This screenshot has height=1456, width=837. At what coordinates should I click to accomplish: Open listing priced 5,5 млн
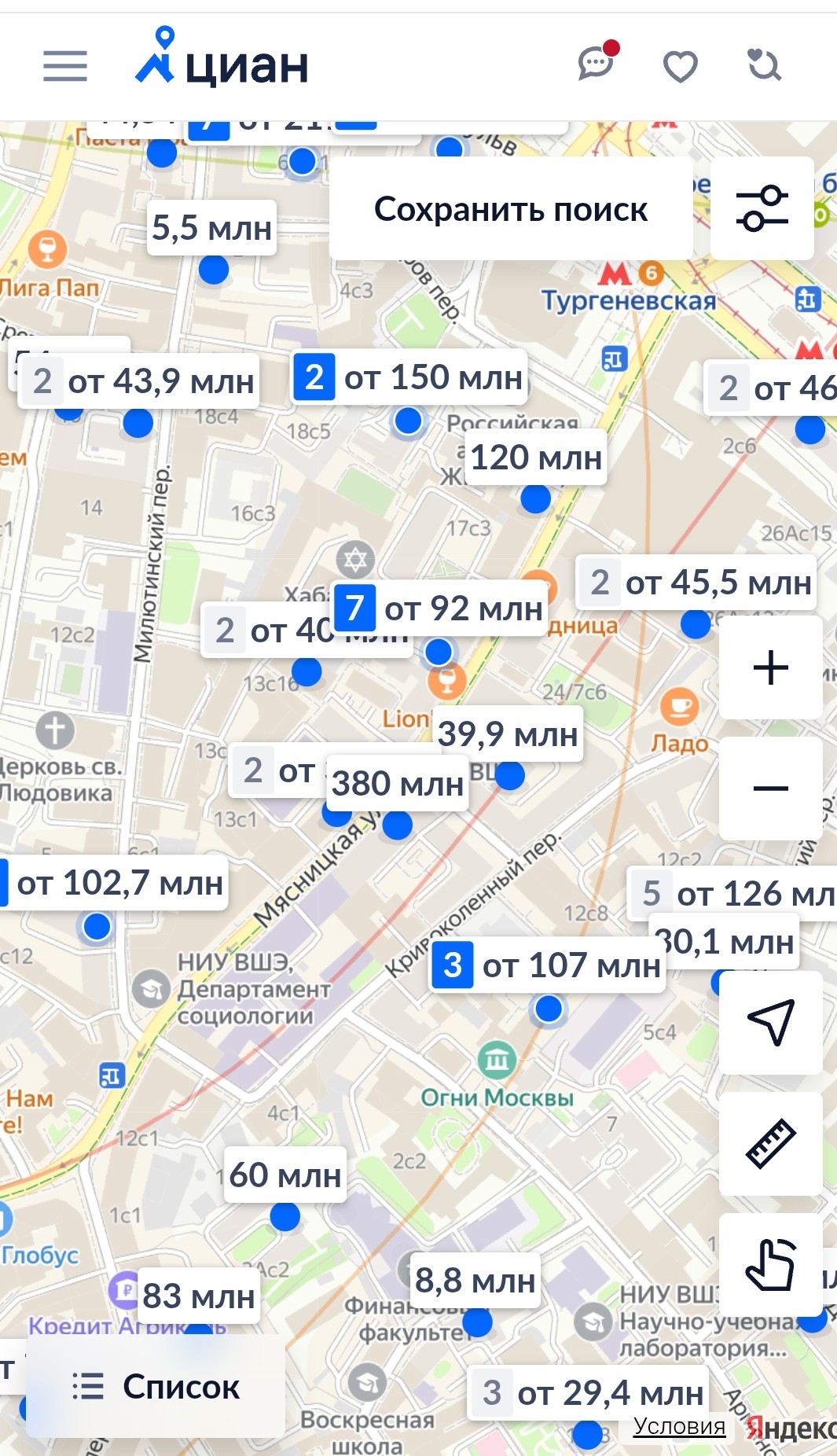212,228
